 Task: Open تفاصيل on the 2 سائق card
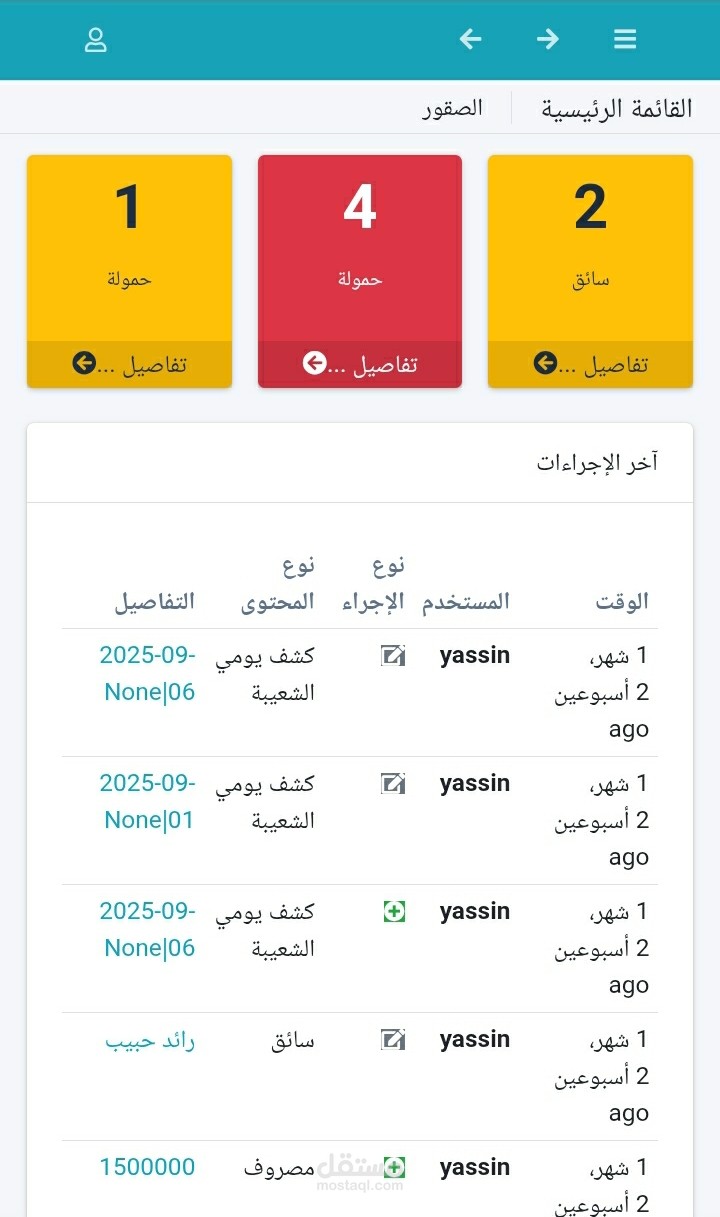[x=590, y=364]
